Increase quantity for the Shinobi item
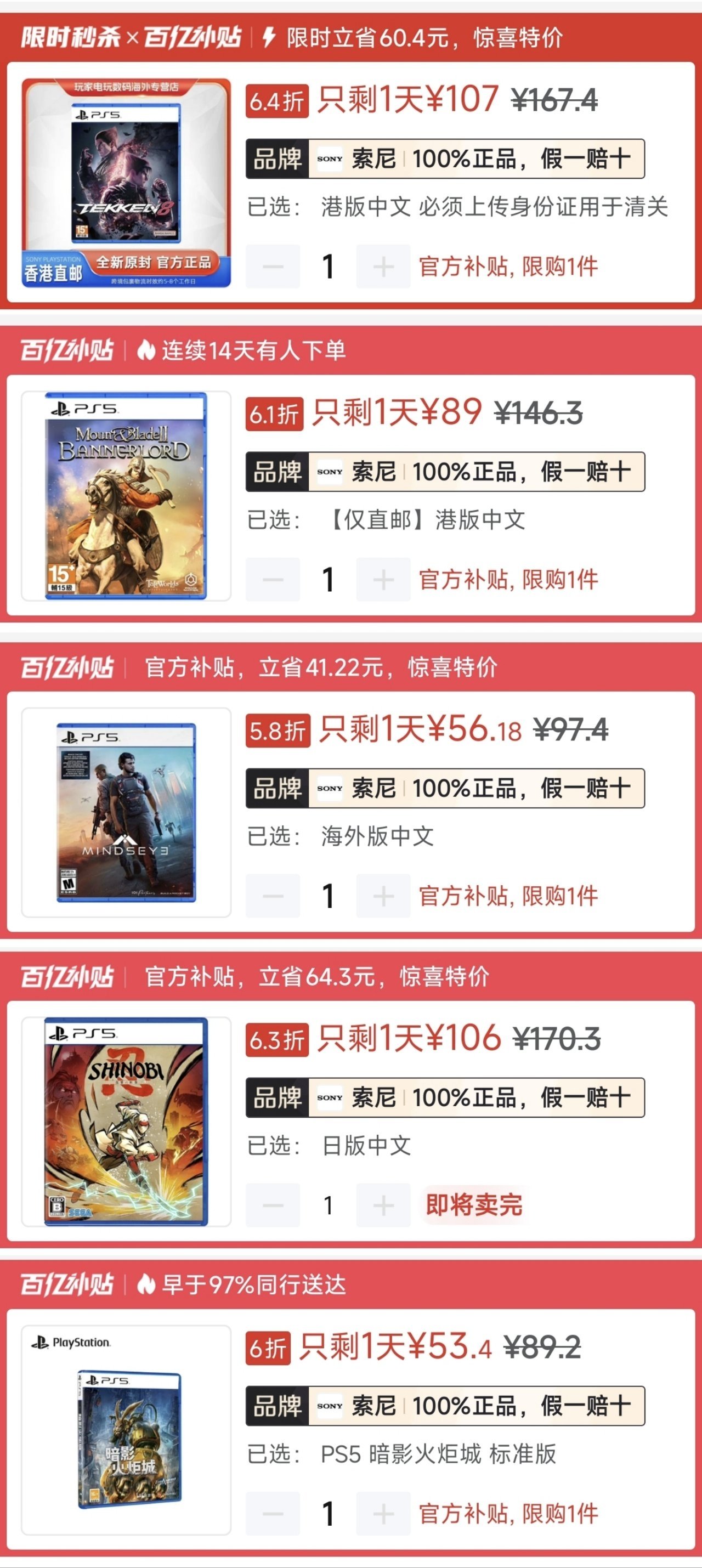Image resolution: width=702 pixels, height=1568 pixels. click(x=383, y=1205)
